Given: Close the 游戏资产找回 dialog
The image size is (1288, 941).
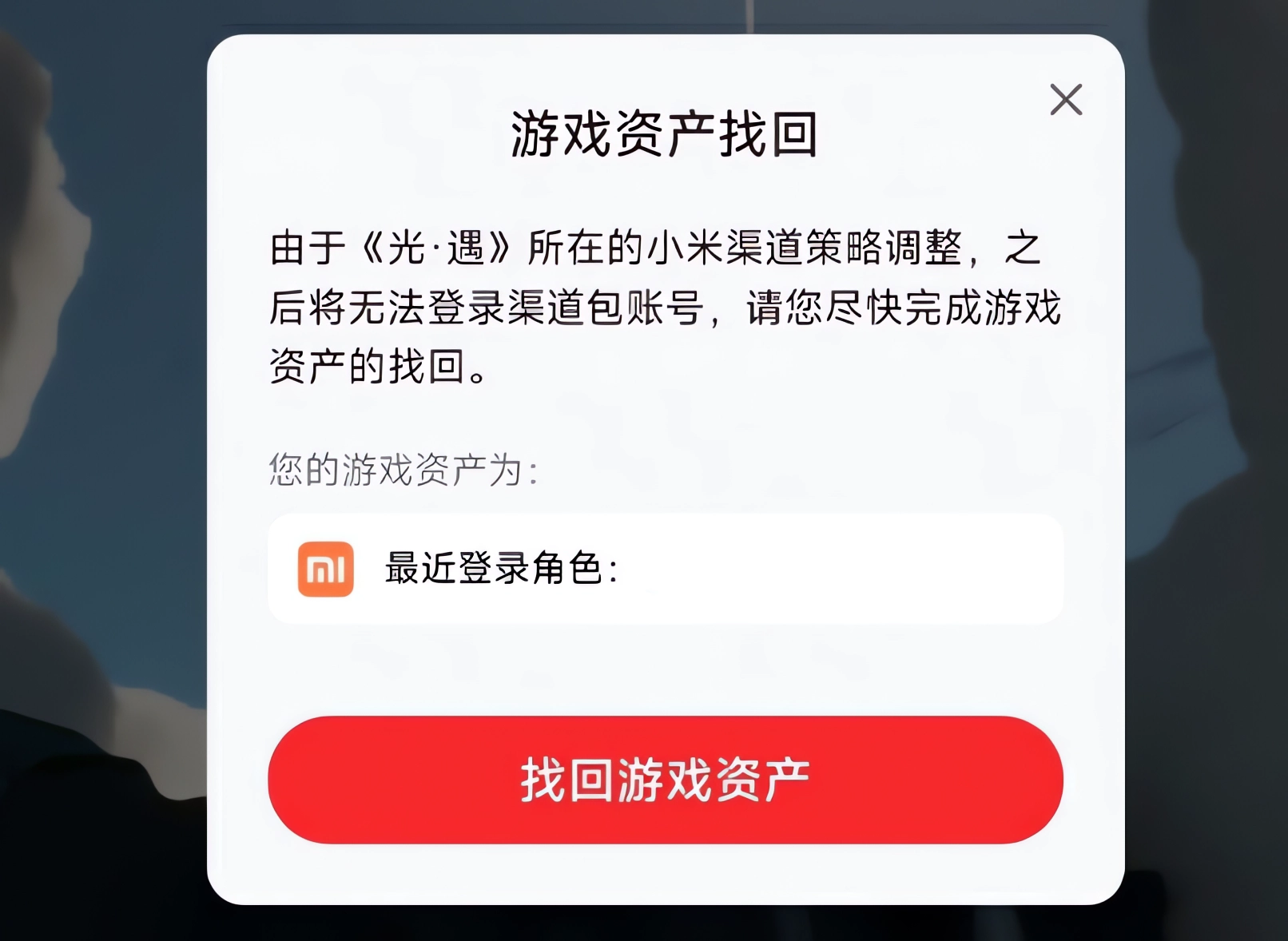Looking at the screenshot, I should (1065, 100).
